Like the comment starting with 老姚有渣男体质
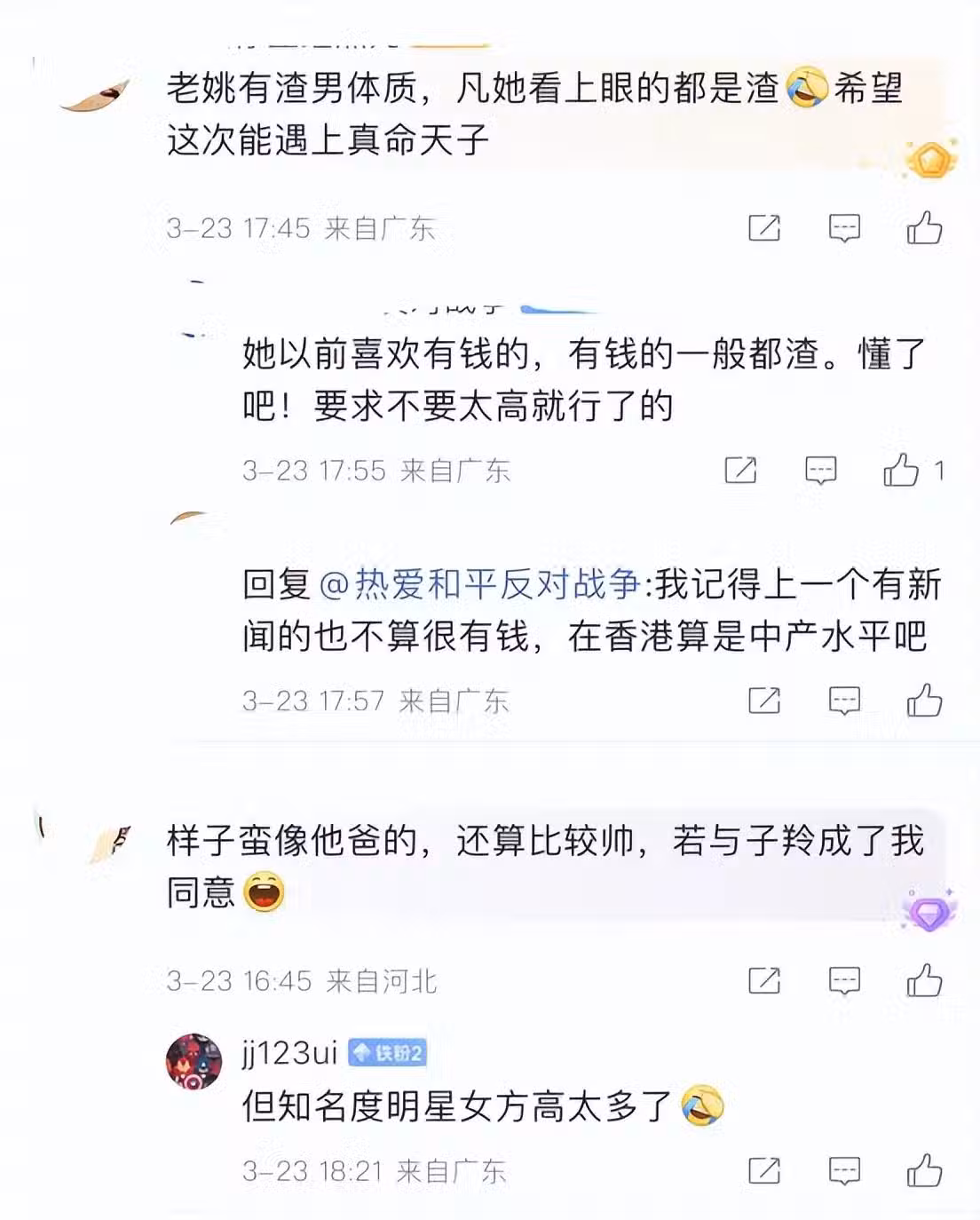The image size is (980, 1220). (924, 228)
